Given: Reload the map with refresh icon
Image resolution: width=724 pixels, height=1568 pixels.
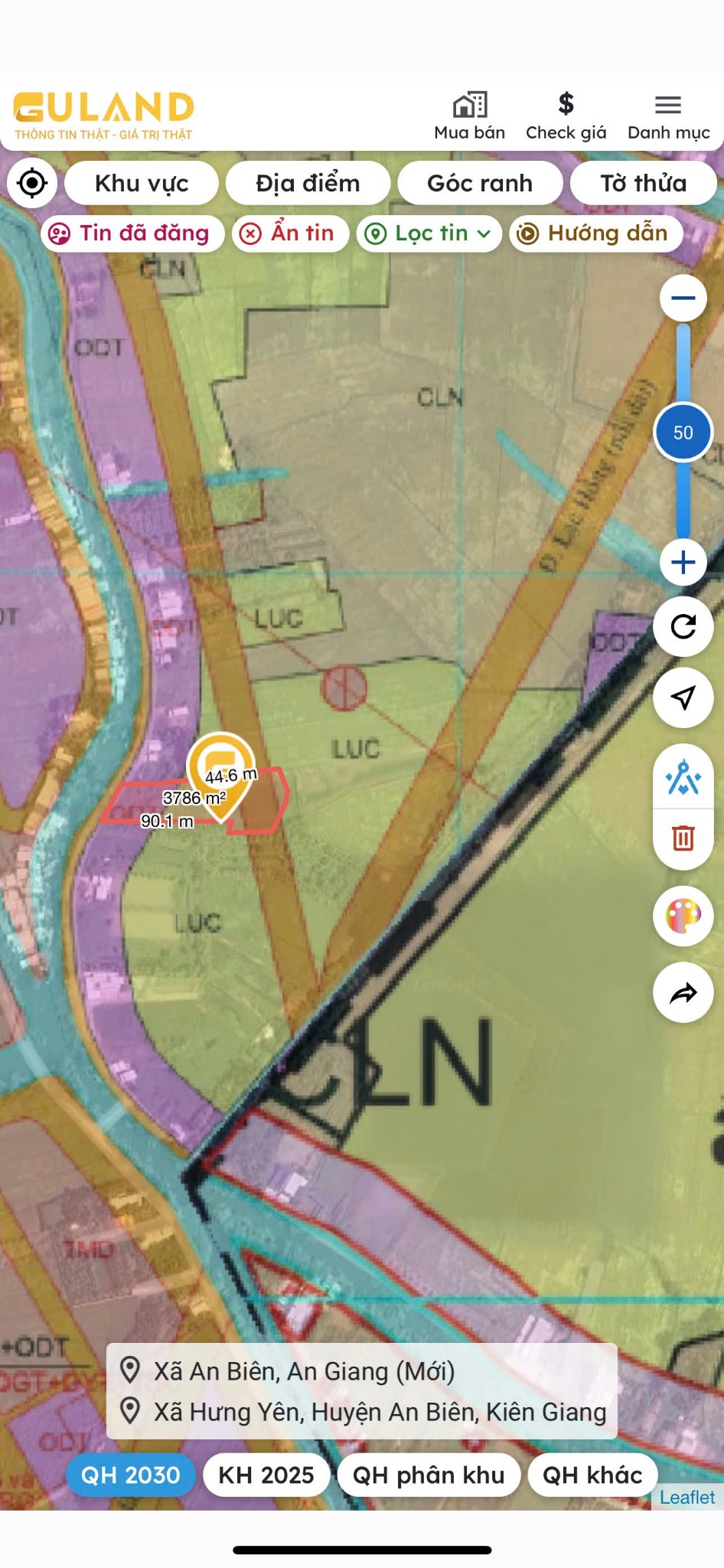Looking at the screenshot, I should [x=683, y=627].
